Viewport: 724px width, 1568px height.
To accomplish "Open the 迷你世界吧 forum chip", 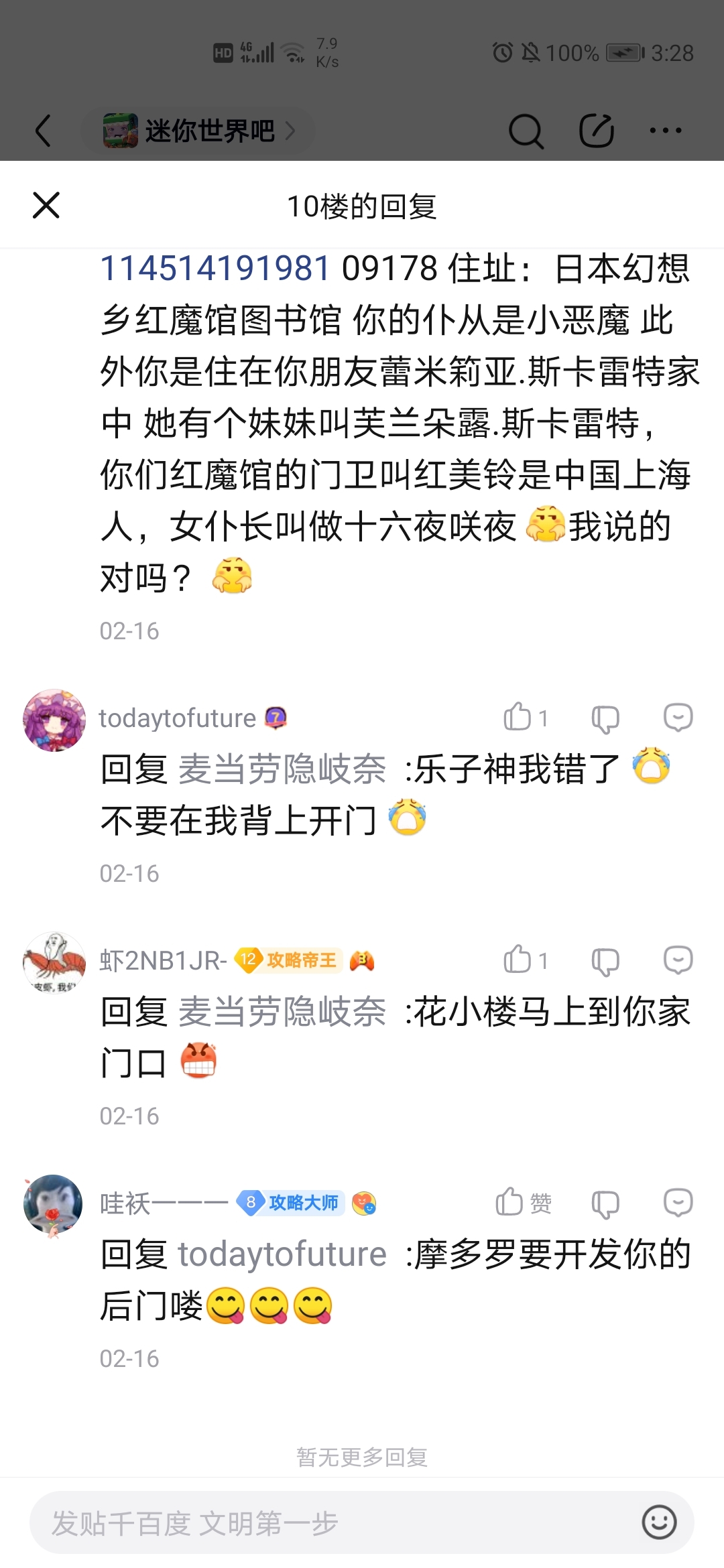I will (x=199, y=131).
